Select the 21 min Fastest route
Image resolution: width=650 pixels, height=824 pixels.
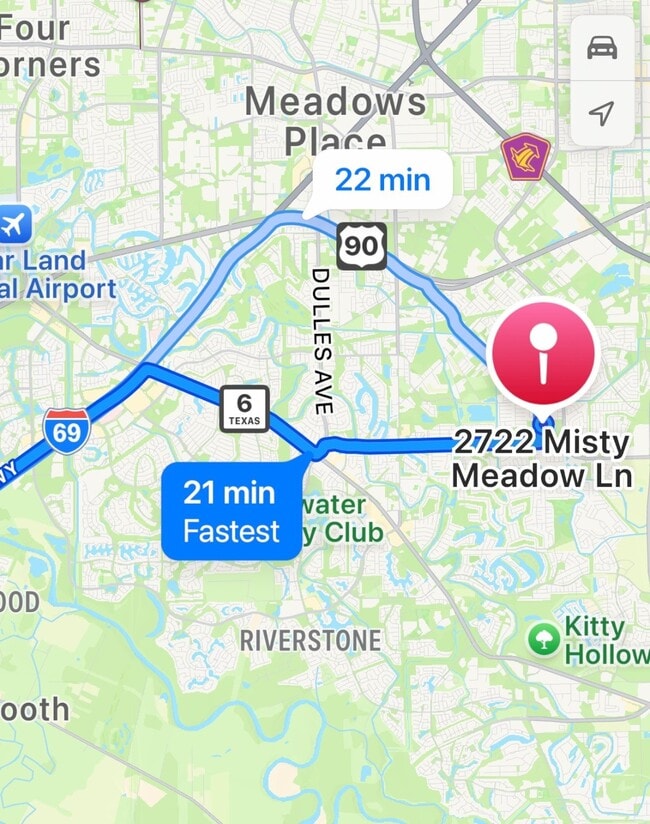pos(231,510)
